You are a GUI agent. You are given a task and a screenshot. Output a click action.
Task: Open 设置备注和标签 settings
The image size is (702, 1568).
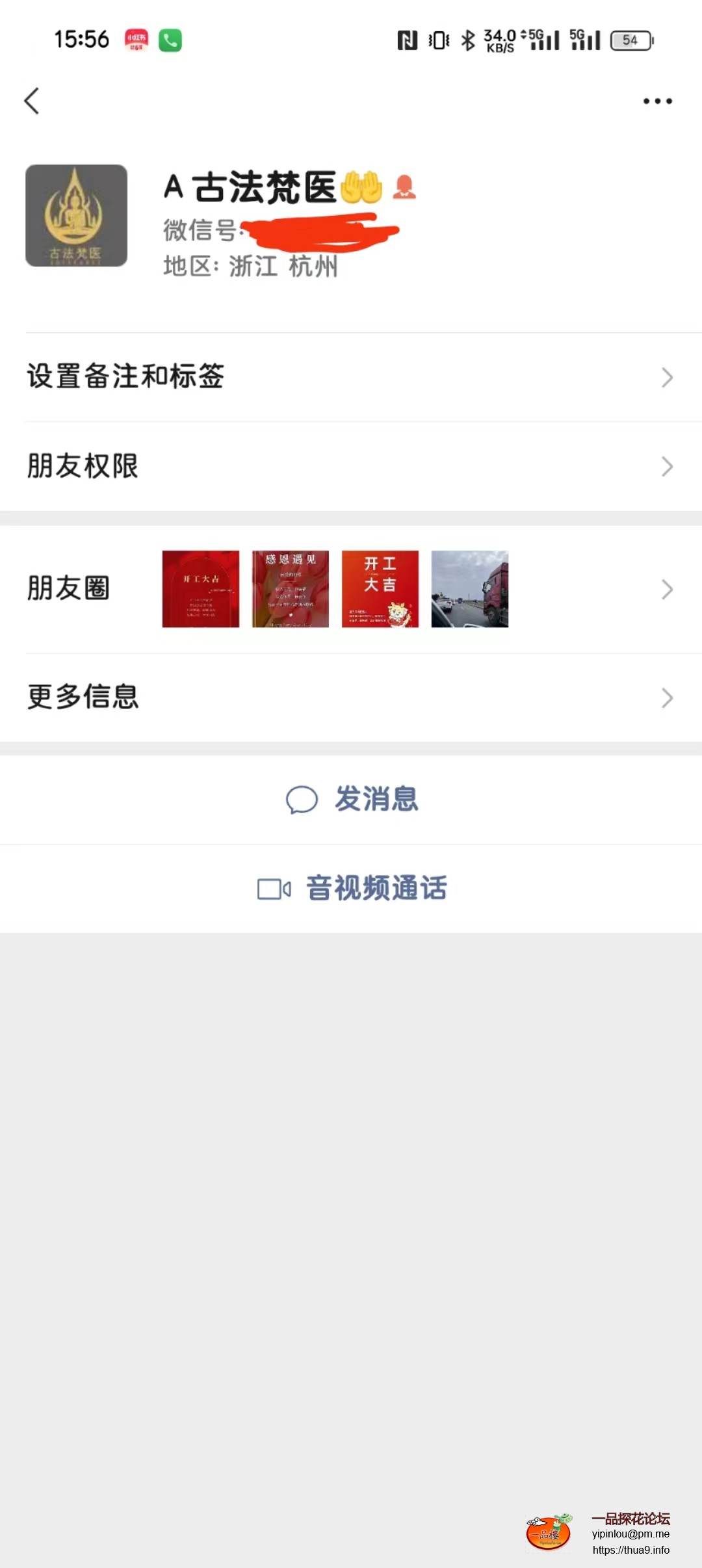pos(351,377)
